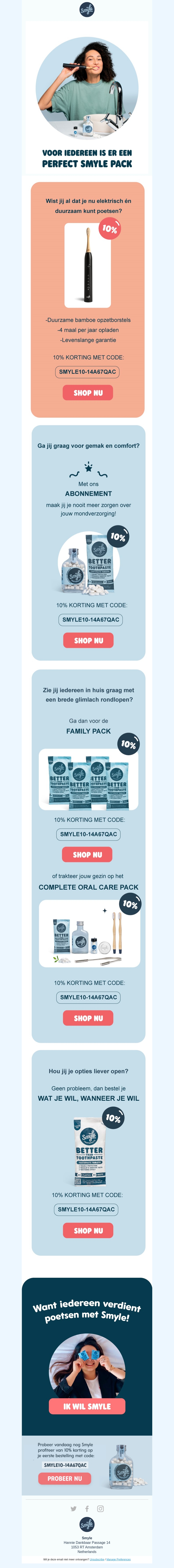Tap SHOP NU under Complete Oral Care Pack
Viewport: 174px width, 1568px height.
[x=88, y=1018]
